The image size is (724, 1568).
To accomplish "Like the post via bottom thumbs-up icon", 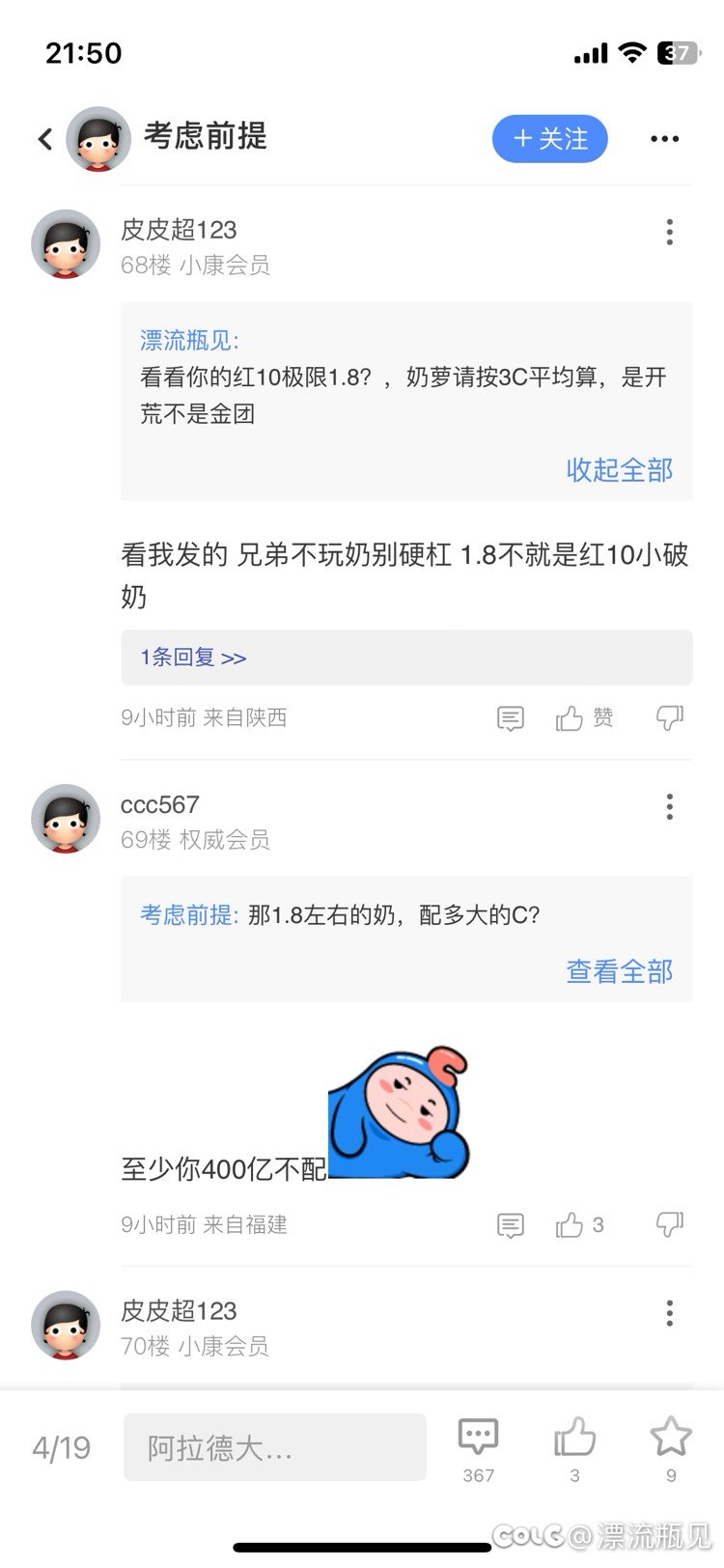I will [x=574, y=1450].
